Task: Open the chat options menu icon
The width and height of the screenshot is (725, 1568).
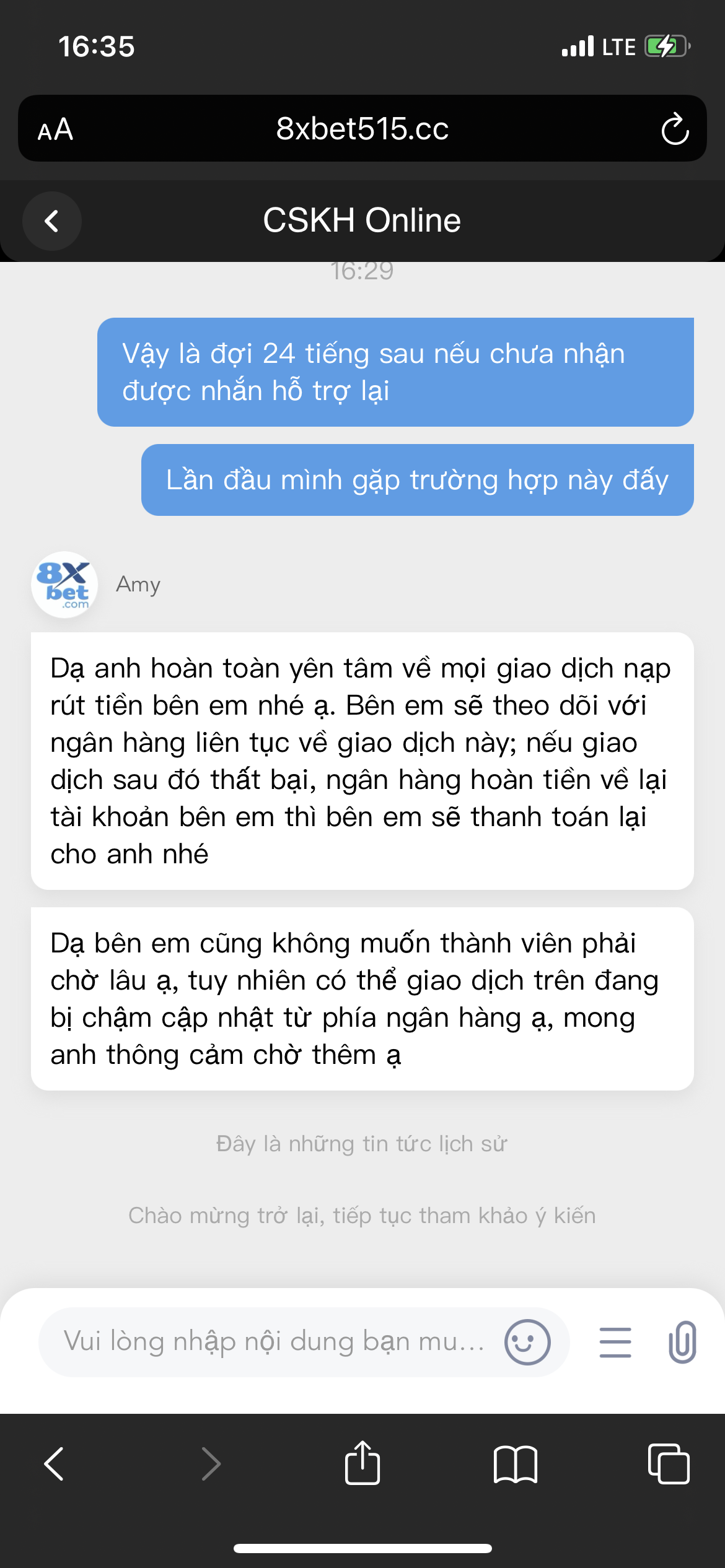Action: (615, 1342)
